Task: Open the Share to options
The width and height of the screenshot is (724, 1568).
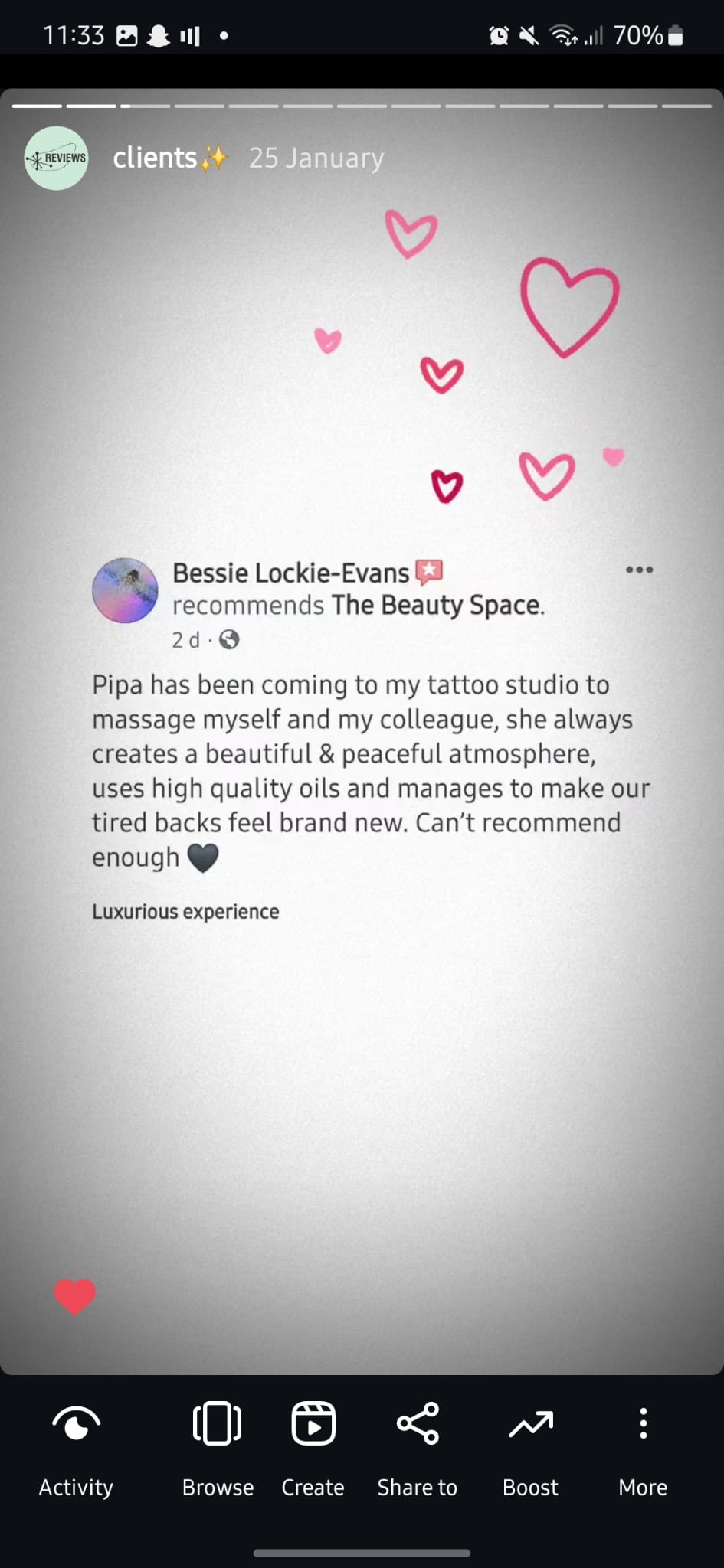Action: click(x=418, y=1447)
